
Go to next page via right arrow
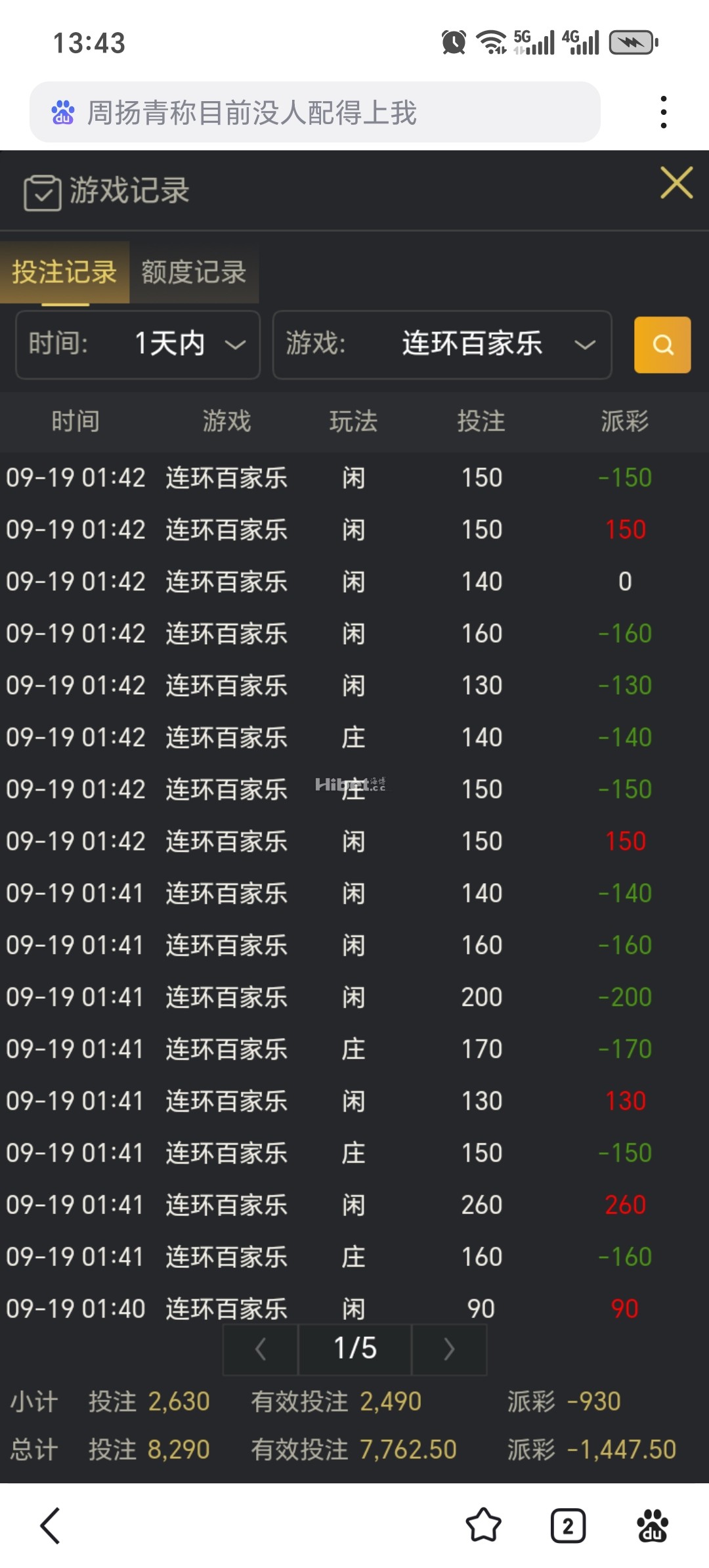449,1349
